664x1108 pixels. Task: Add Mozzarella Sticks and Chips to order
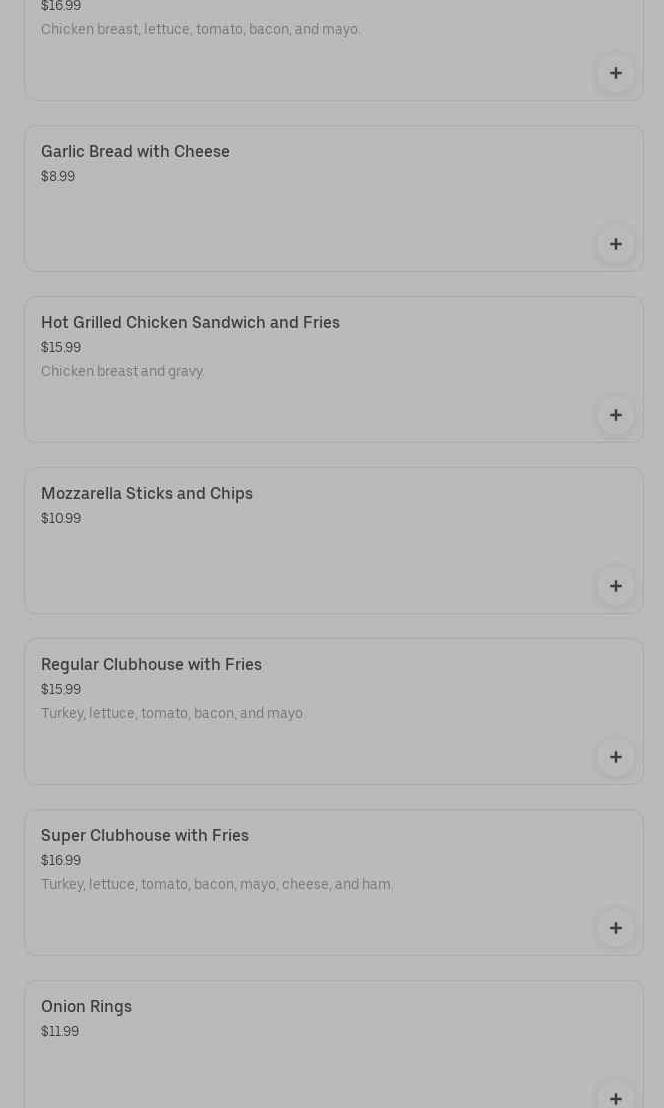615,586
